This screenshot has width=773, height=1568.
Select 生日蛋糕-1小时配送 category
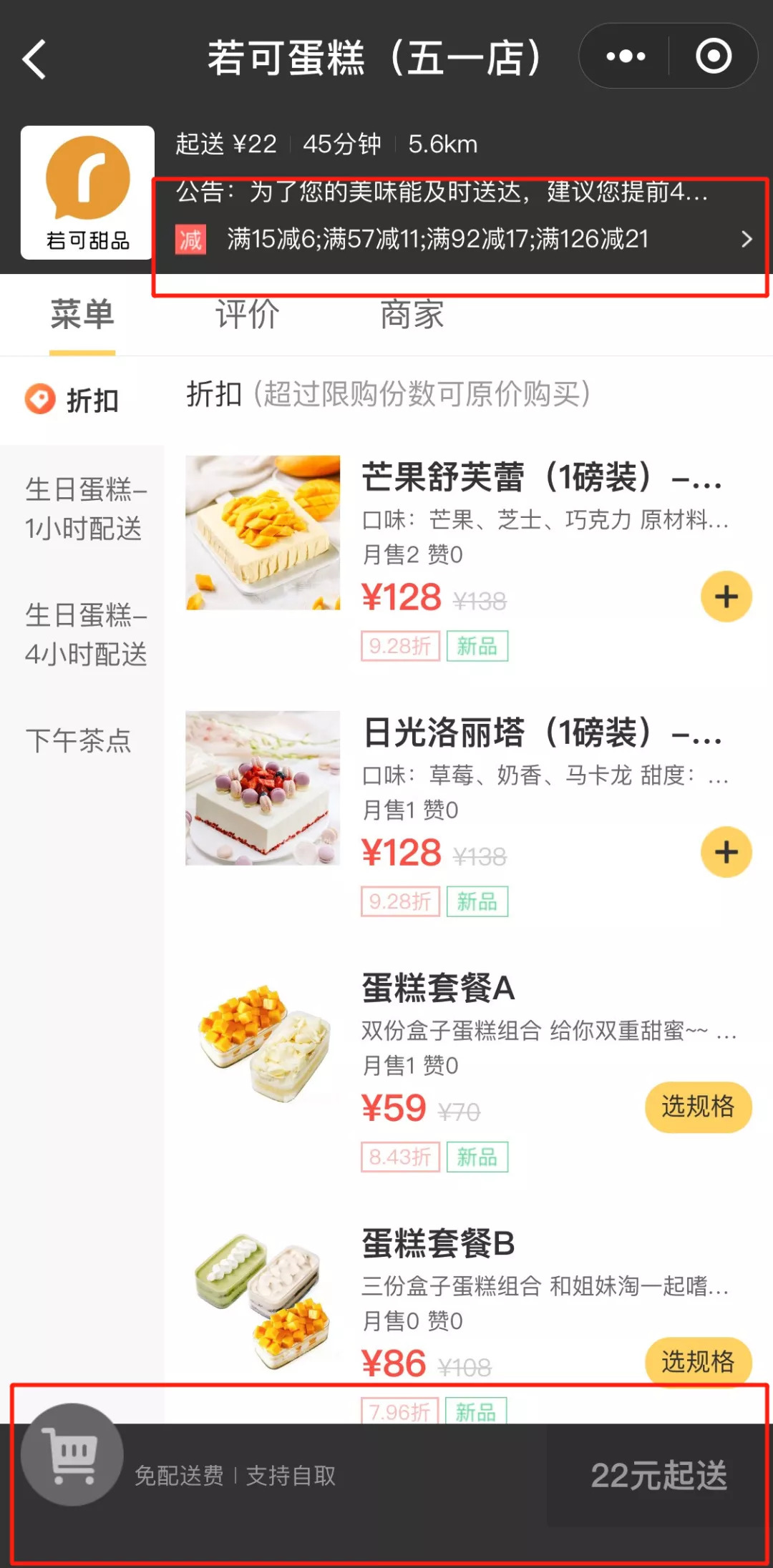[x=82, y=509]
